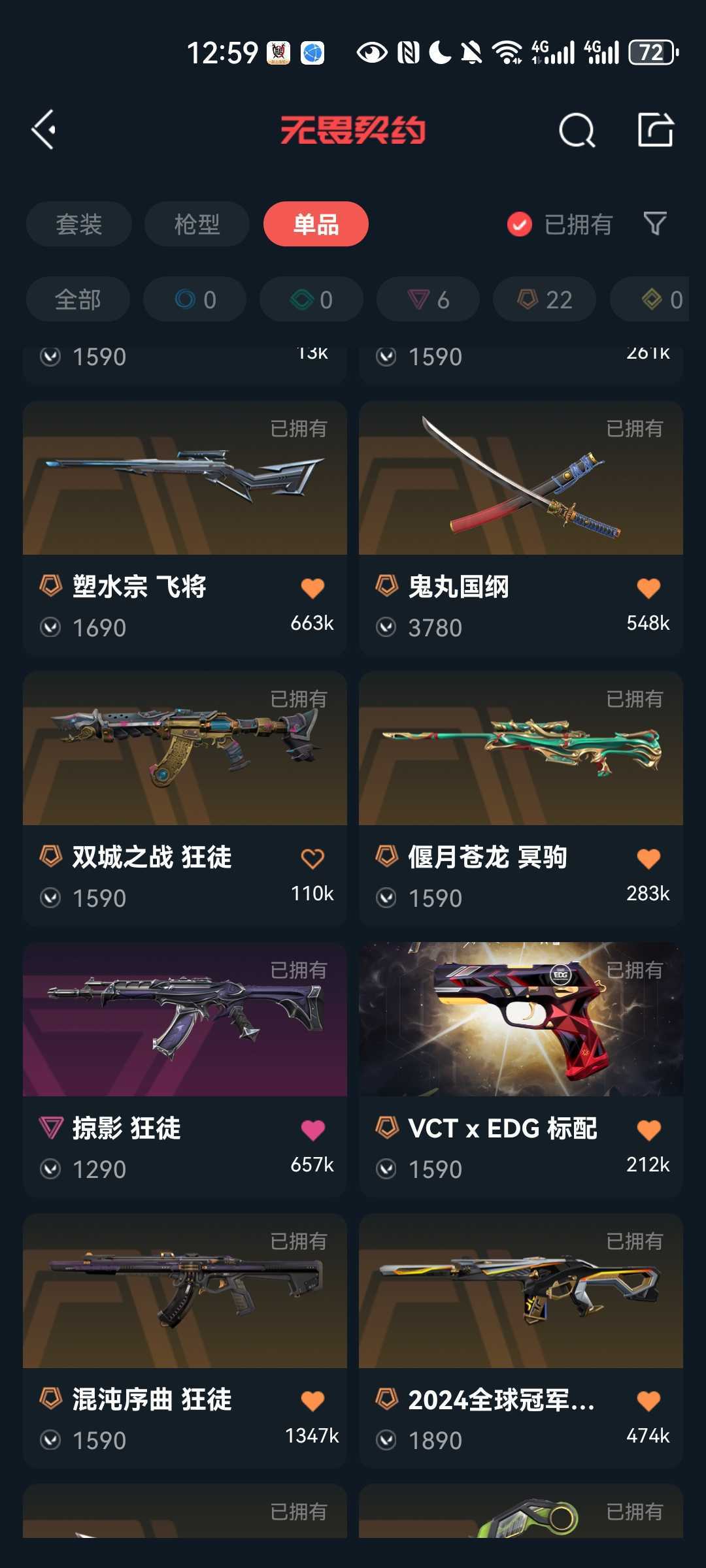Unlike the 掠影 狂徒 pink heart
Screen dimensions: 706x1568
point(312,1130)
